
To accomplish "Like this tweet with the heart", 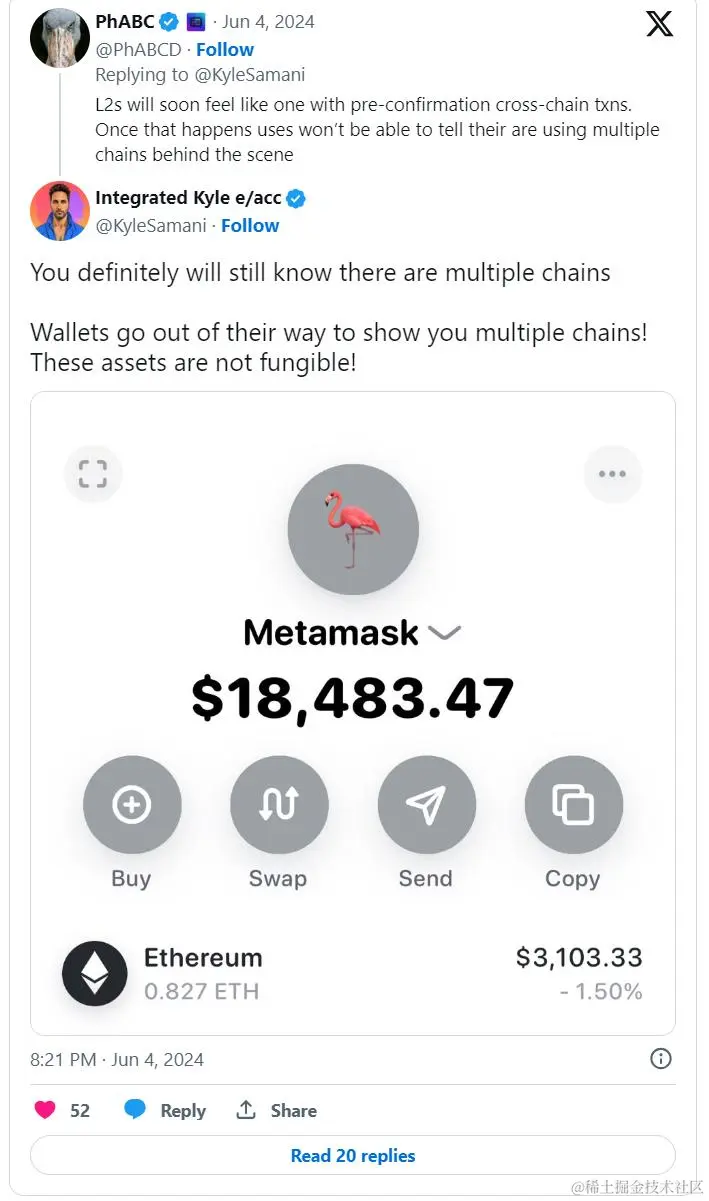I will click(x=46, y=1110).
